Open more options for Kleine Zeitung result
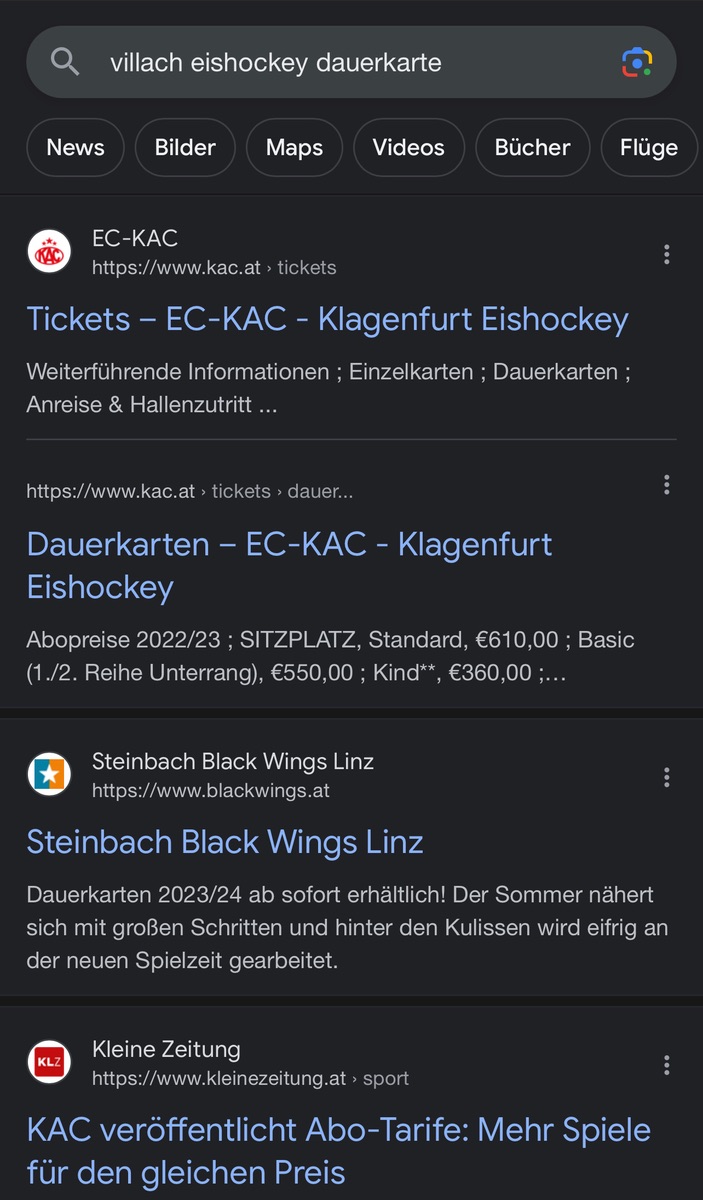The image size is (703, 1200). coord(667,1065)
